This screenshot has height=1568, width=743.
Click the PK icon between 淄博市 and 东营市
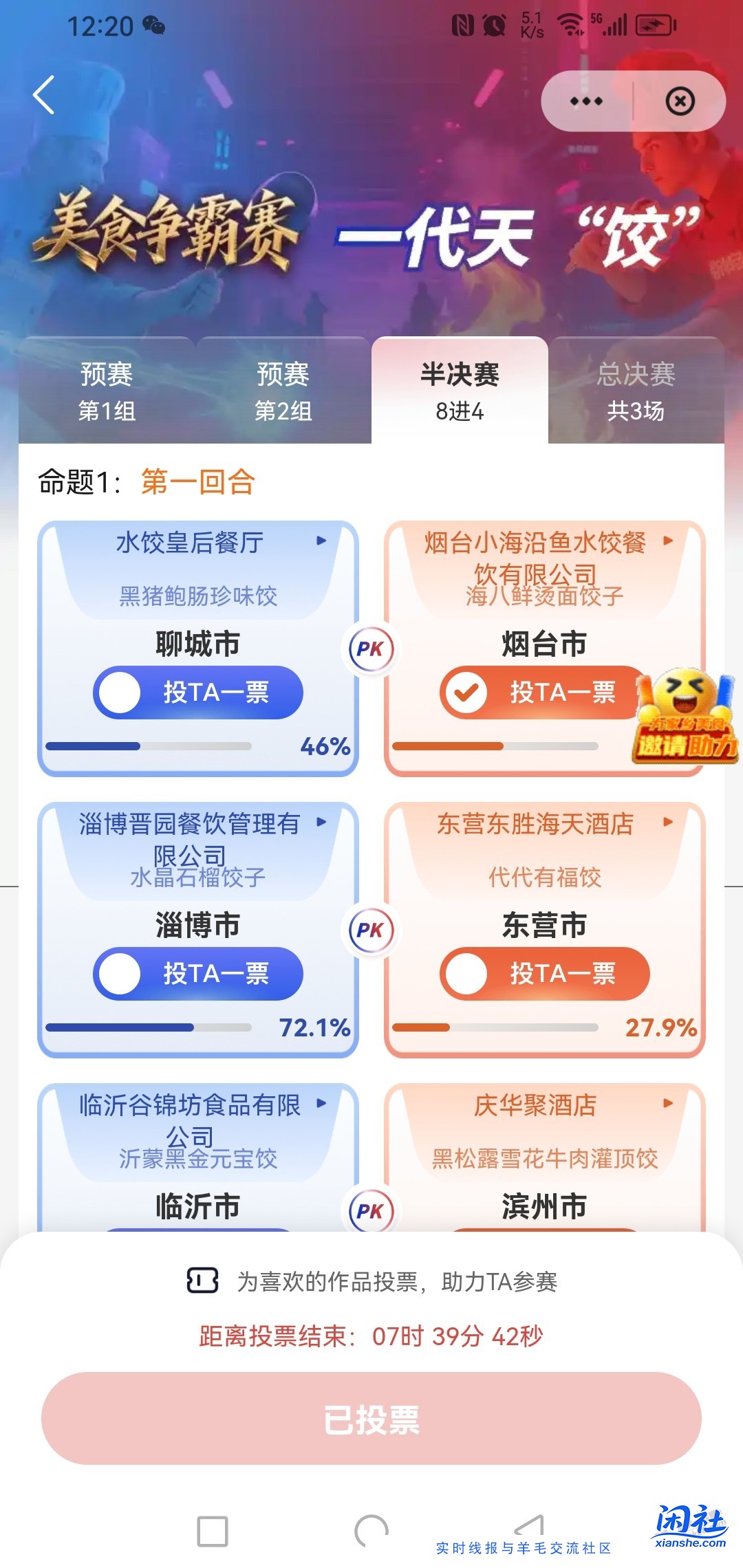coord(371,930)
